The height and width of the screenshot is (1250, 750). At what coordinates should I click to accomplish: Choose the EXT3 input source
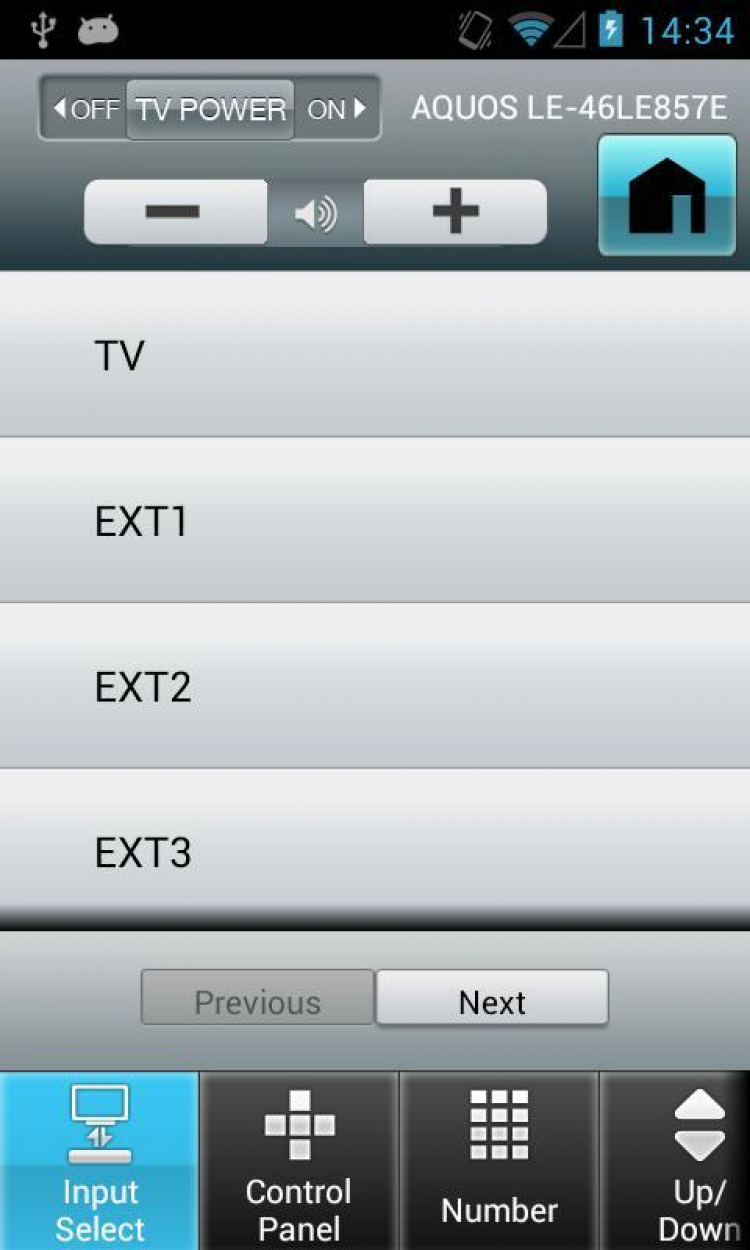point(375,852)
